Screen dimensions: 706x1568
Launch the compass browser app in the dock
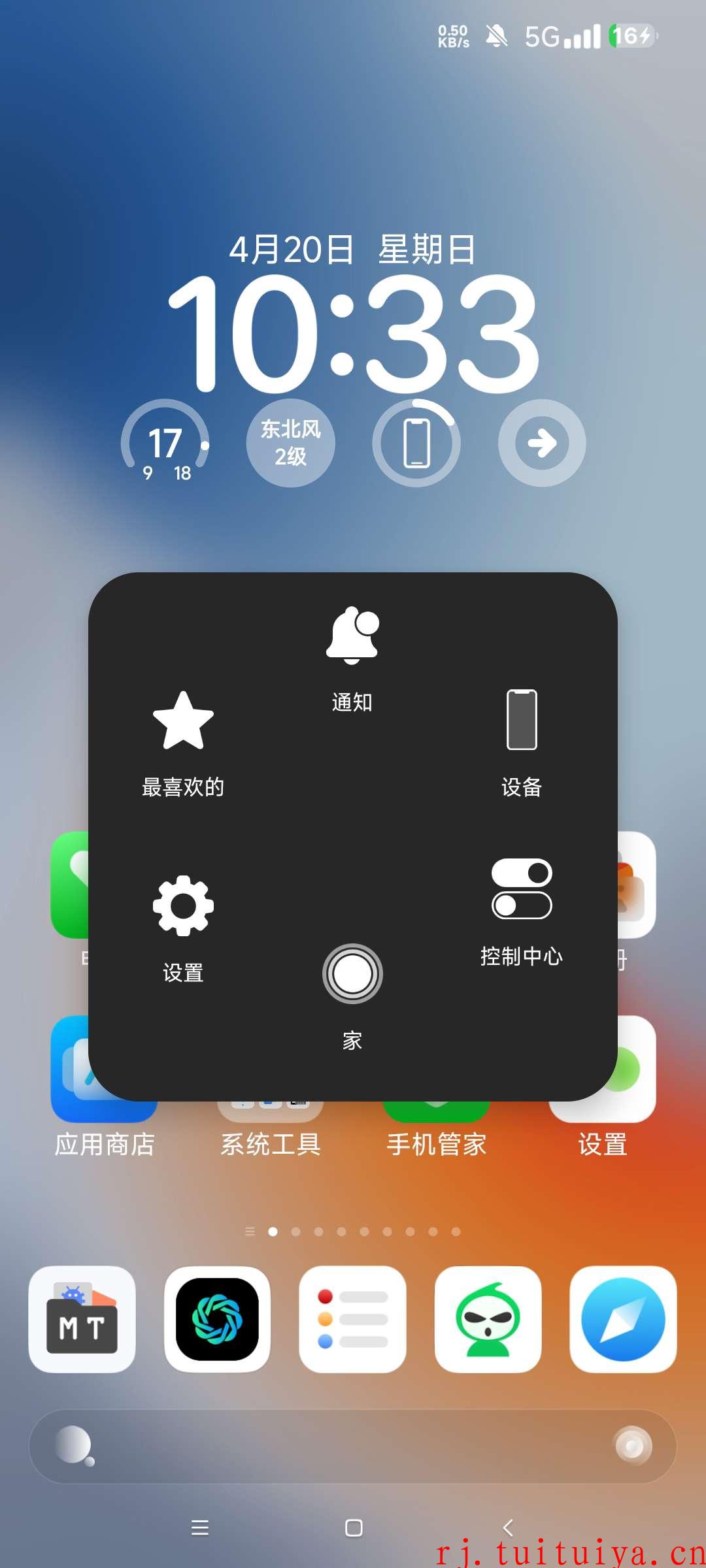(x=623, y=1319)
